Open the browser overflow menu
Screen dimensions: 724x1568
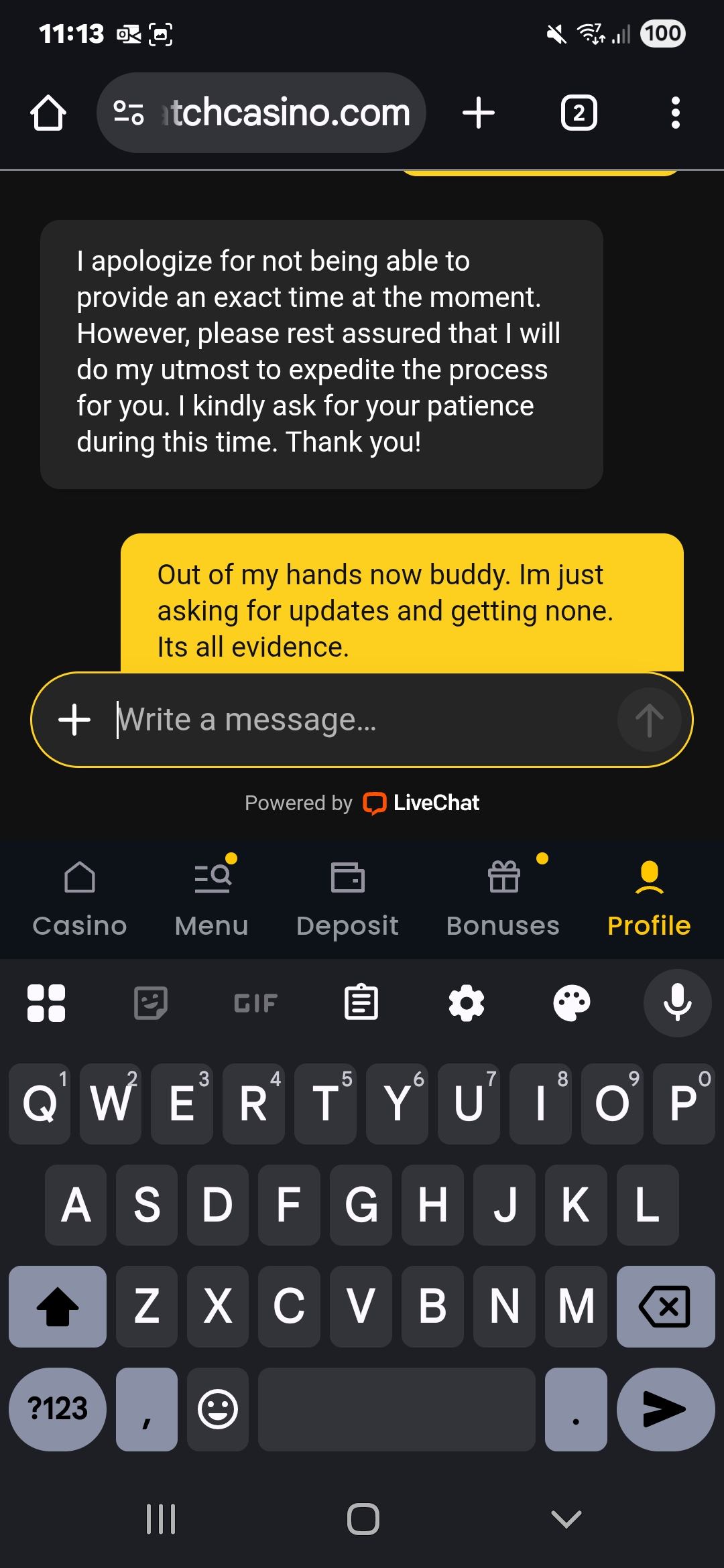(x=675, y=113)
